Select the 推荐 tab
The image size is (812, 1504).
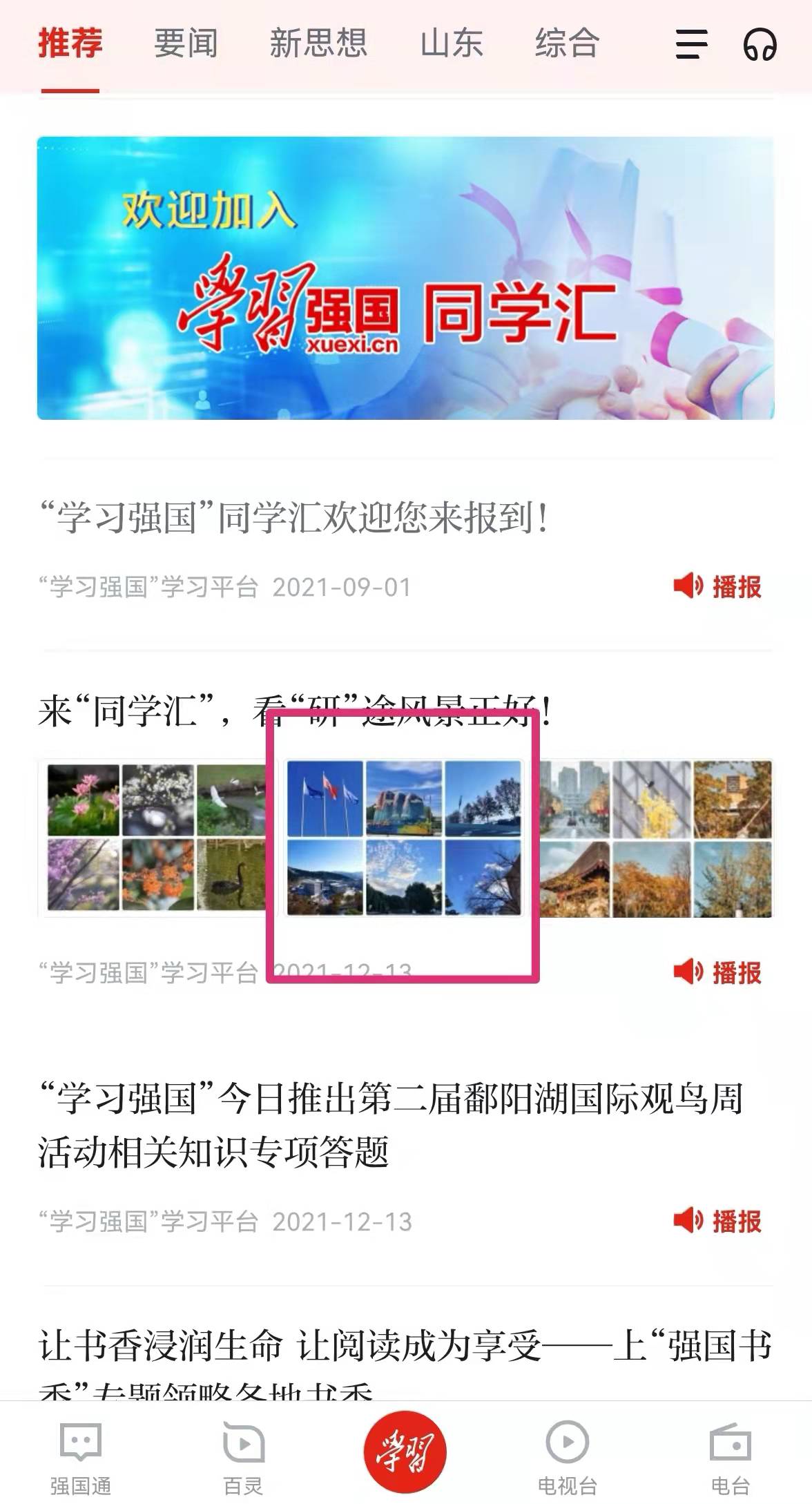[70, 44]
